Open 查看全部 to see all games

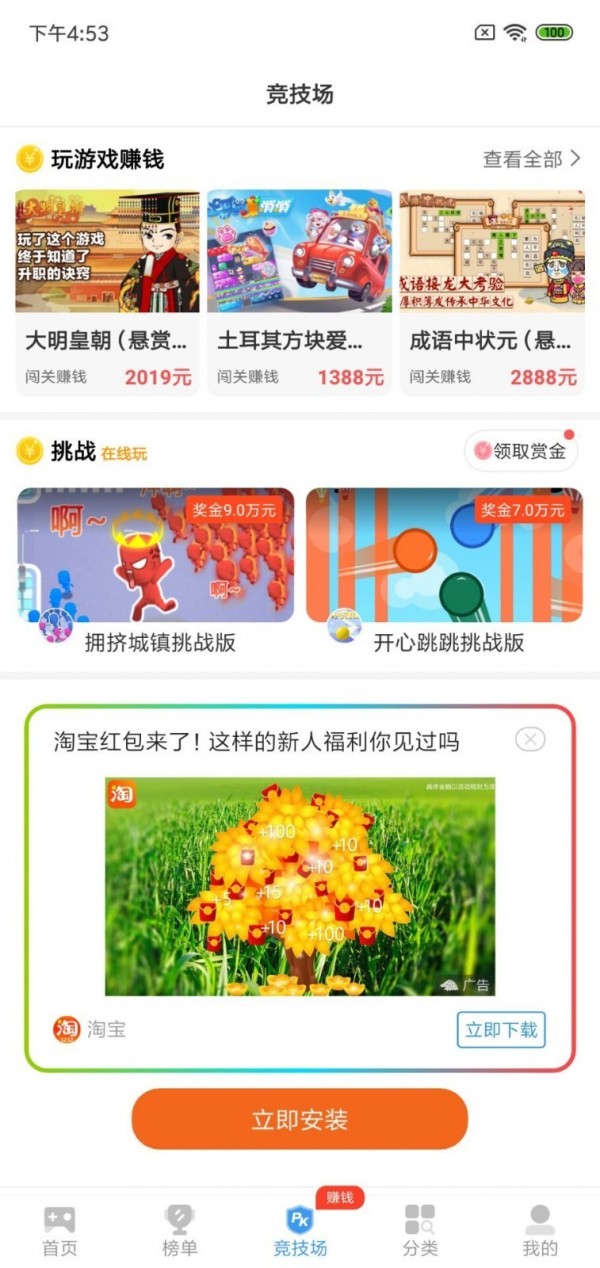coord(531,159)
